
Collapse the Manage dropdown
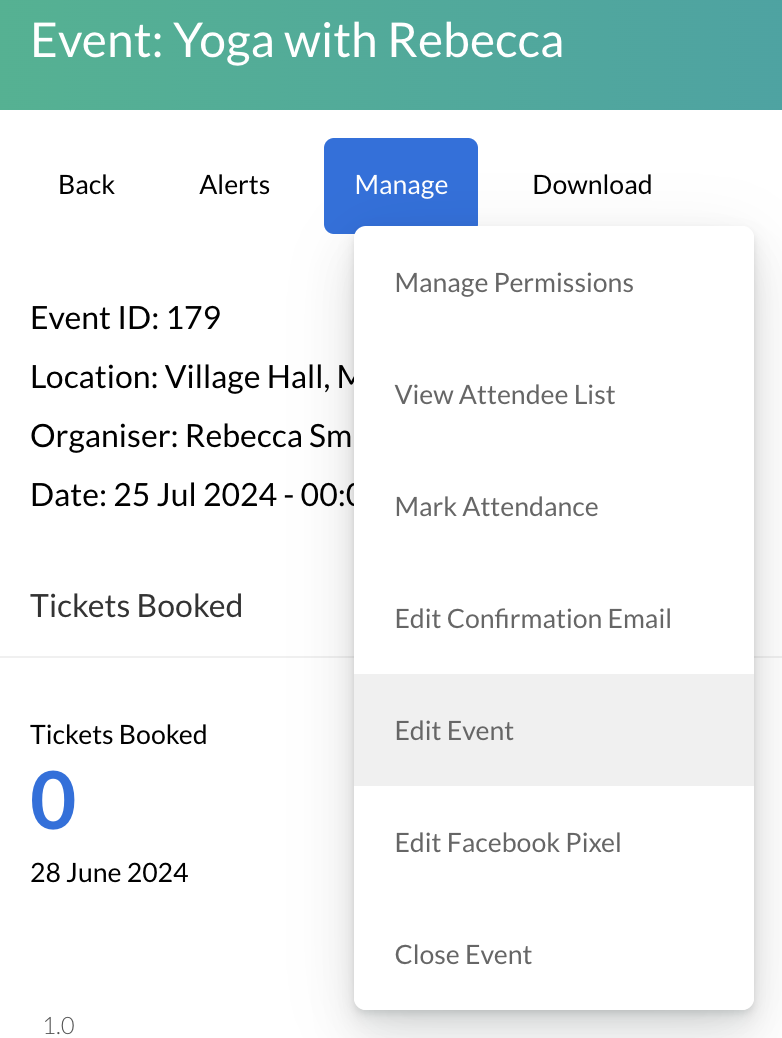pyautogui.click(x=401, y=185)
